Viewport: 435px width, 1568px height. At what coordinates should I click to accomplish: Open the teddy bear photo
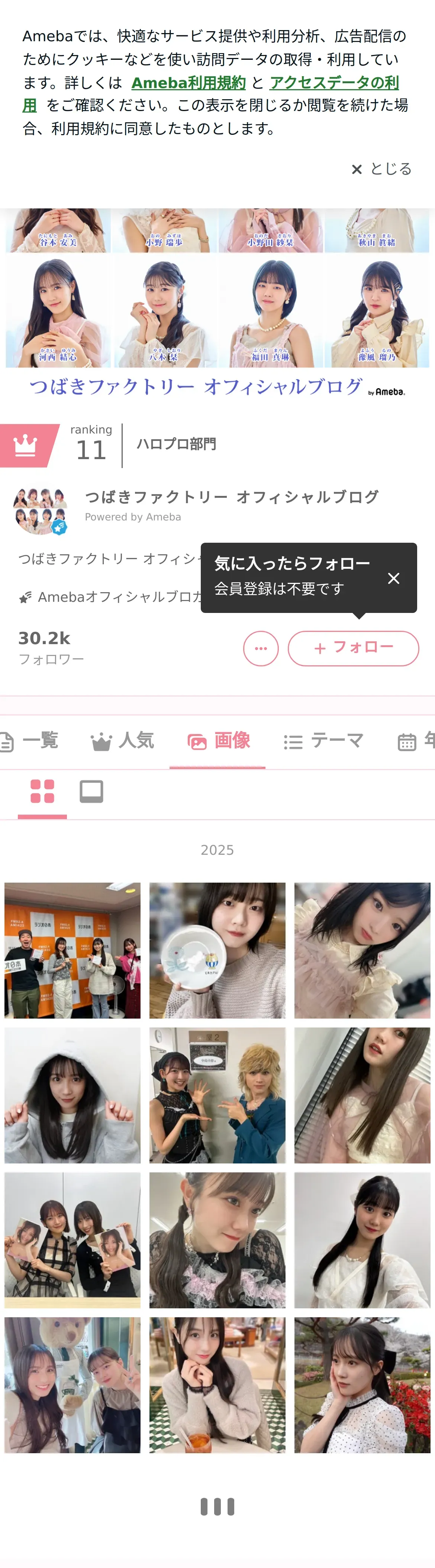(x=72, y=1385)
